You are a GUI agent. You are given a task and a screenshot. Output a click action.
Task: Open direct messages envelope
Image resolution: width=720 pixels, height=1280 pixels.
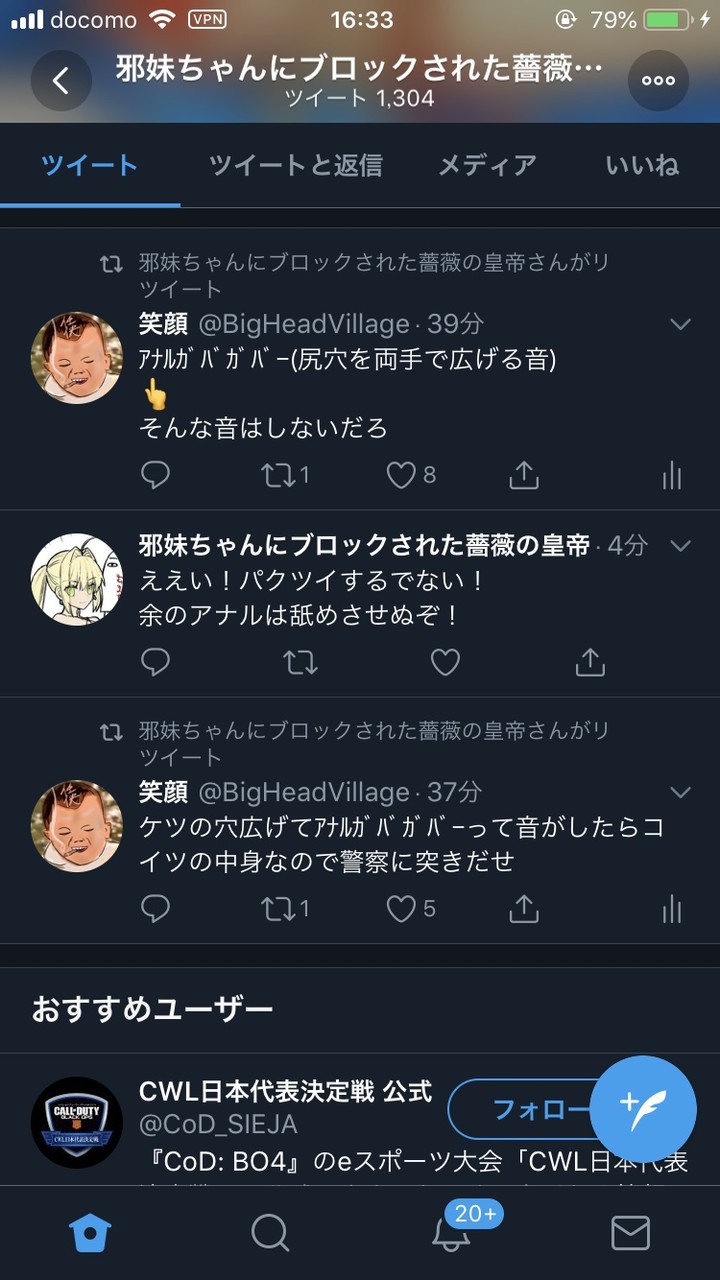[630, 1232]
